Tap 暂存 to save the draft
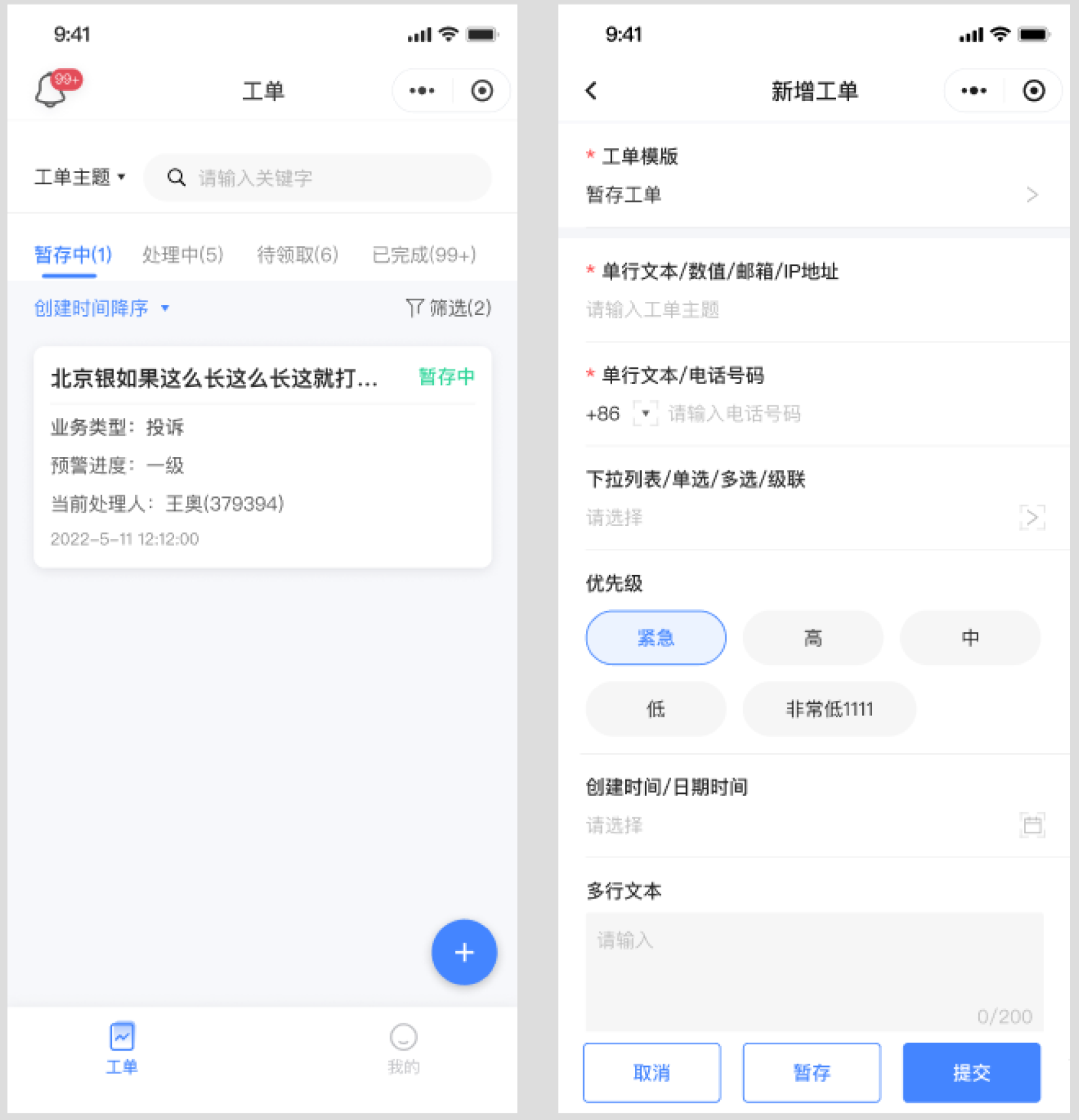Screen dimensions: 1079x1120 click(811, 1072)
